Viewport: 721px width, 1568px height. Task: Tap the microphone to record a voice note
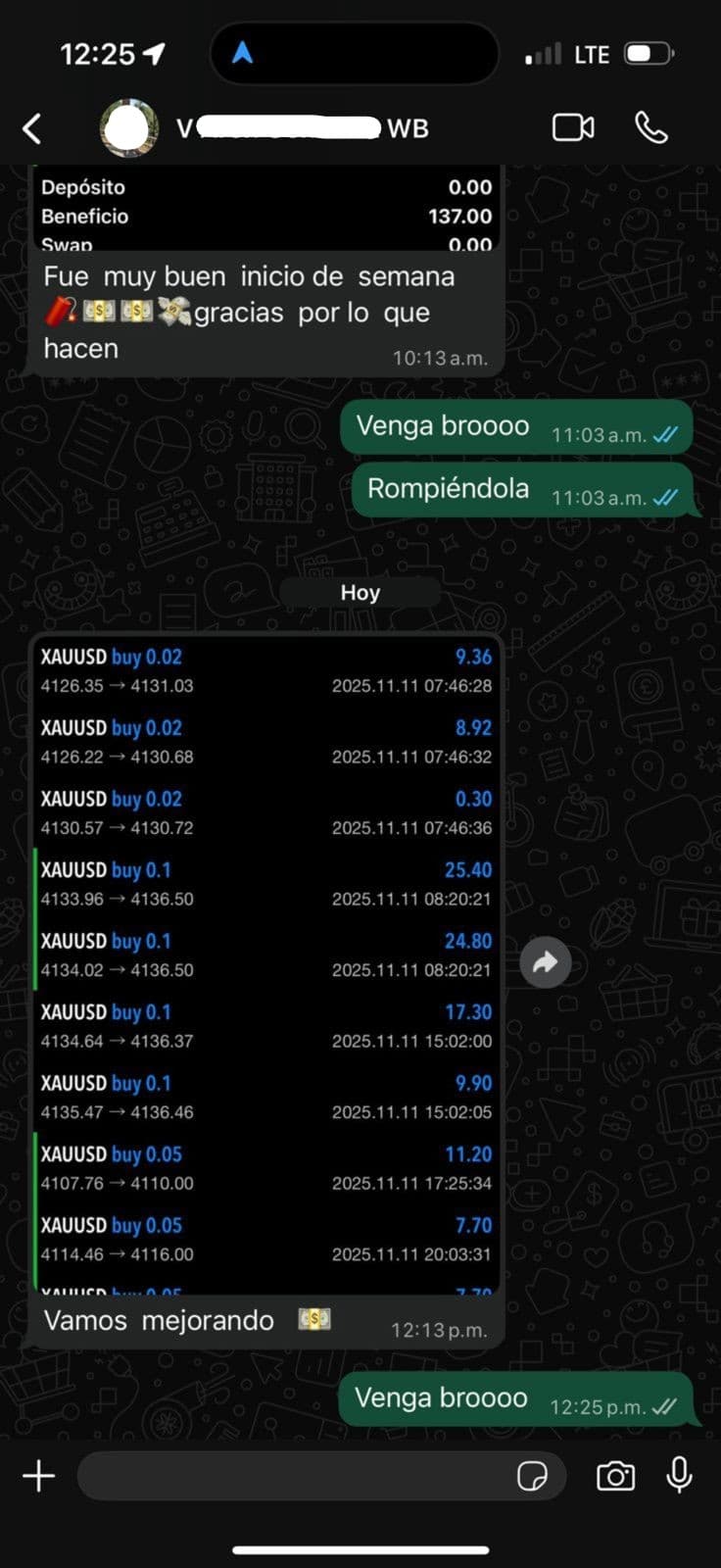(680, 1476)
